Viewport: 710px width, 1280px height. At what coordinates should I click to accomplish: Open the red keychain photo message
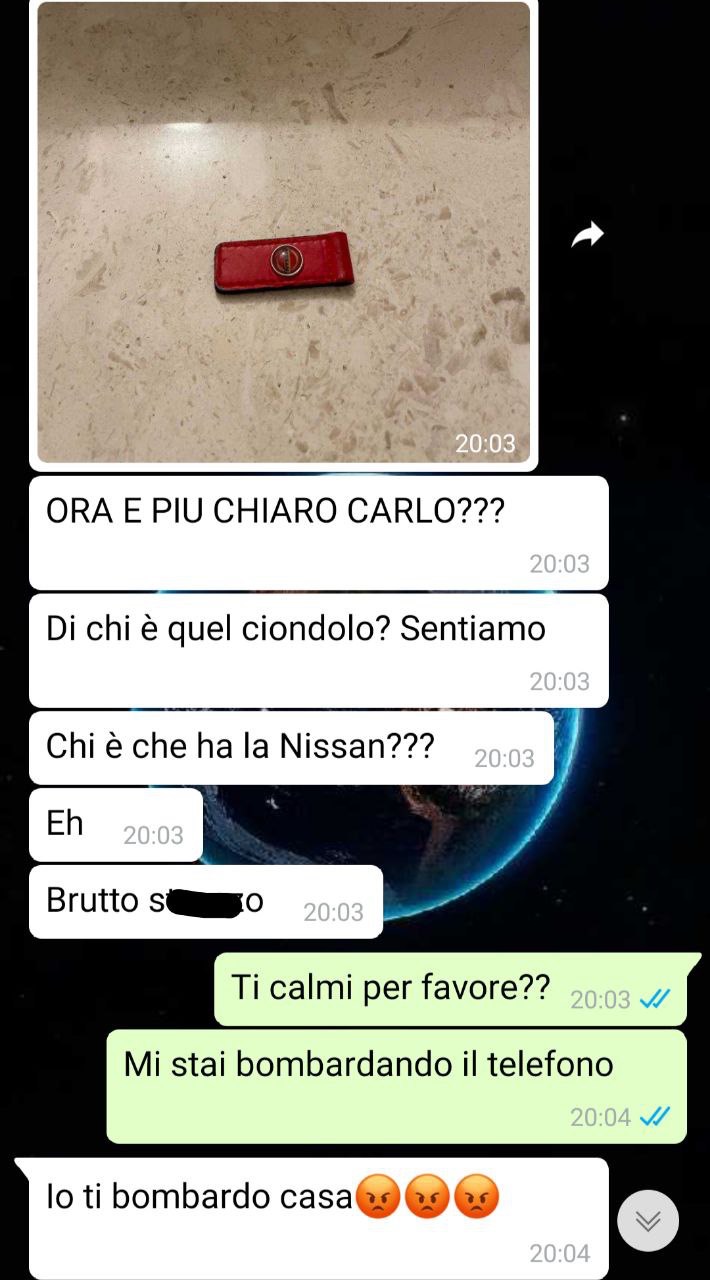point(284,232)
